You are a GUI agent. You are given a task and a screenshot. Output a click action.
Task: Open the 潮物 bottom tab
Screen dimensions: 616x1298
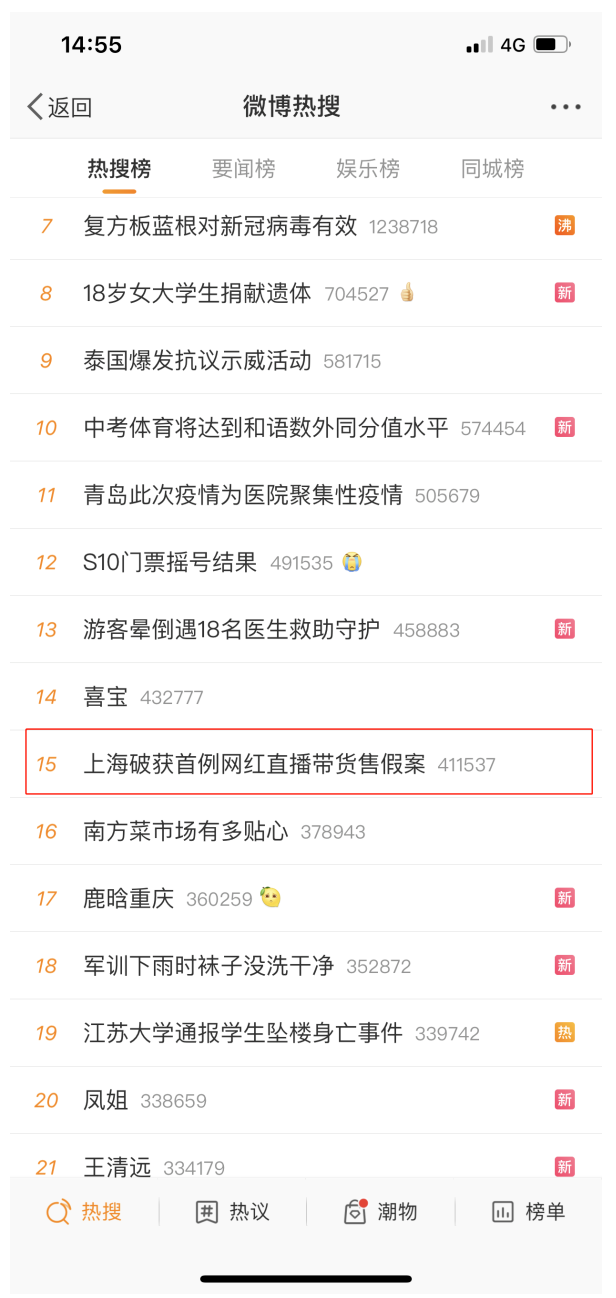380,1212
